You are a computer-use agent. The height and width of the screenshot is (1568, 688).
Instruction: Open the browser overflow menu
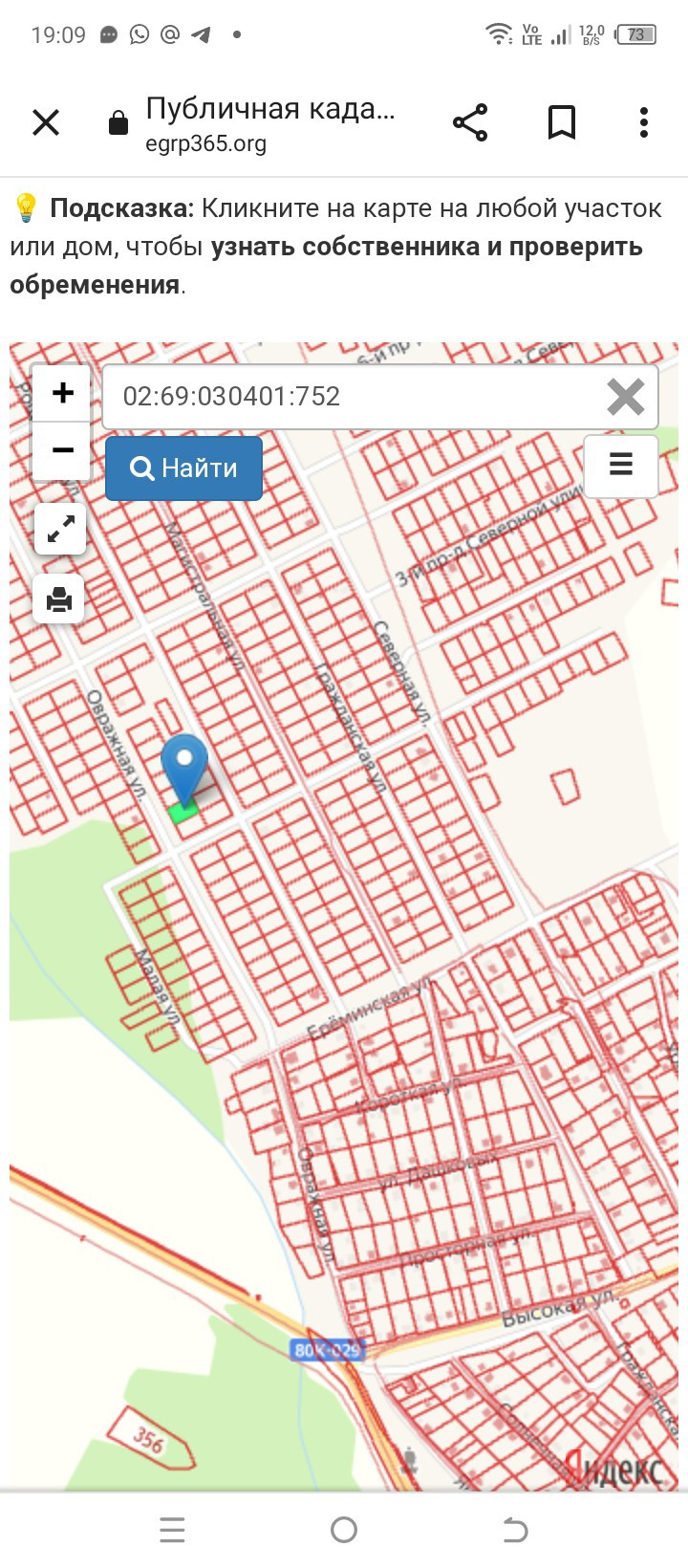pos(644,123)
